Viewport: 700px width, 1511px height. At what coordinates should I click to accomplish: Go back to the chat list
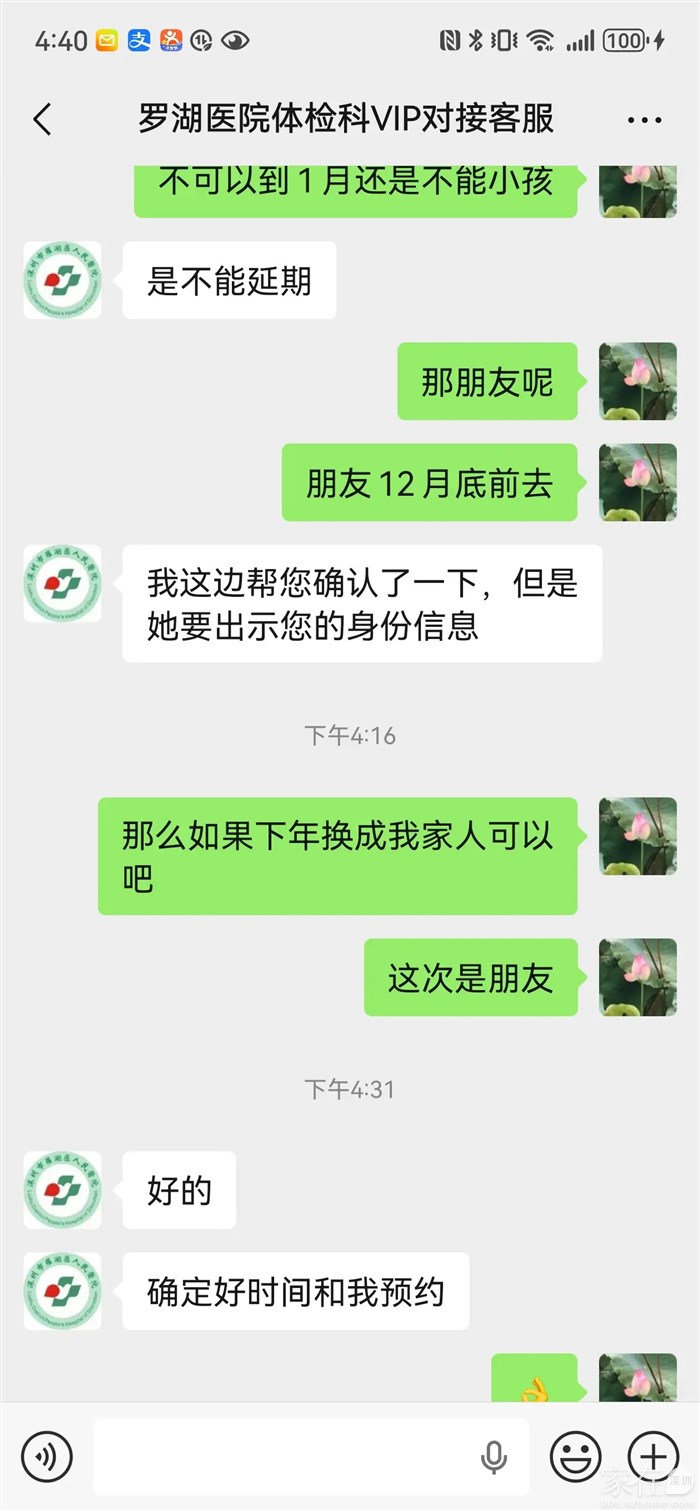[42, 120]
